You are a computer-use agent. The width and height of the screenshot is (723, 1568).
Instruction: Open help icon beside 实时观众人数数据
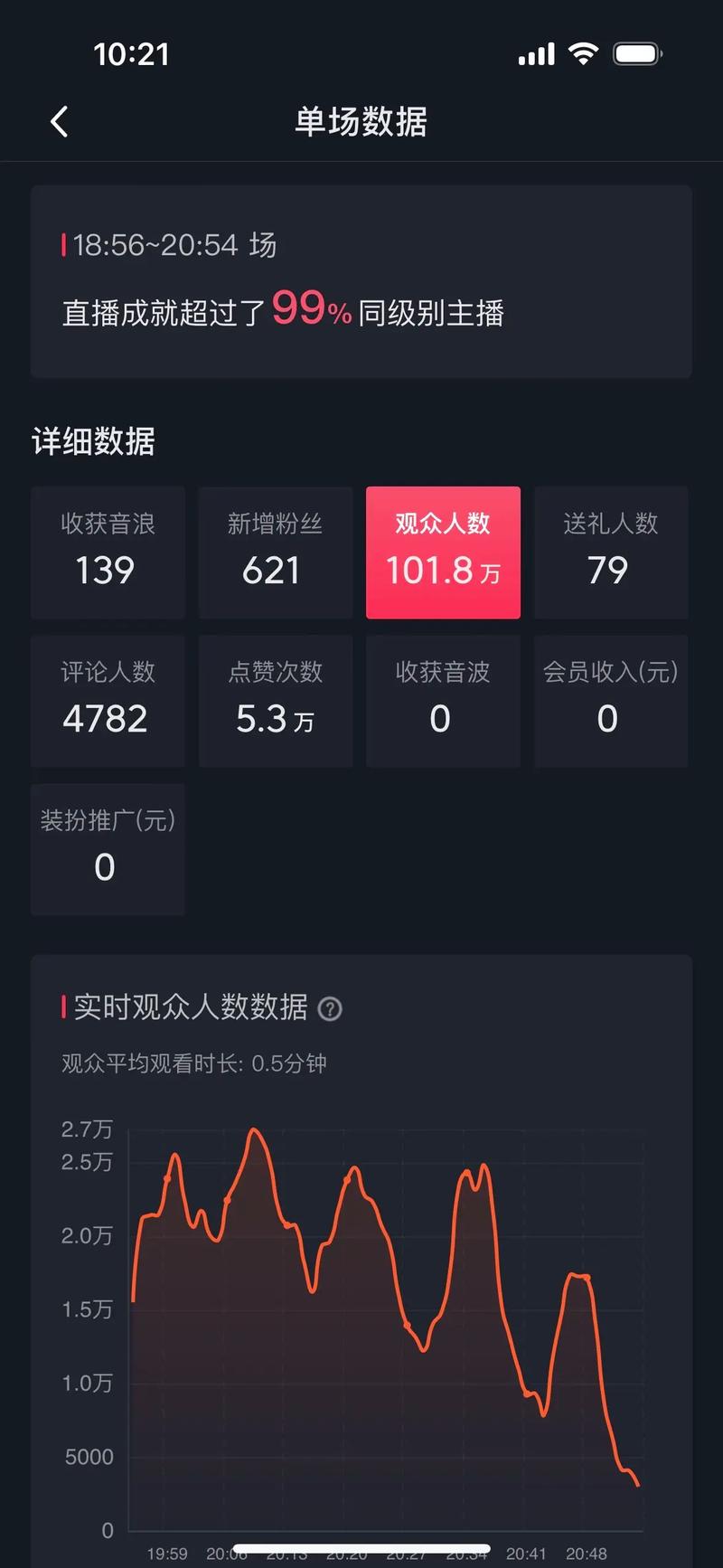(331, 1008)
